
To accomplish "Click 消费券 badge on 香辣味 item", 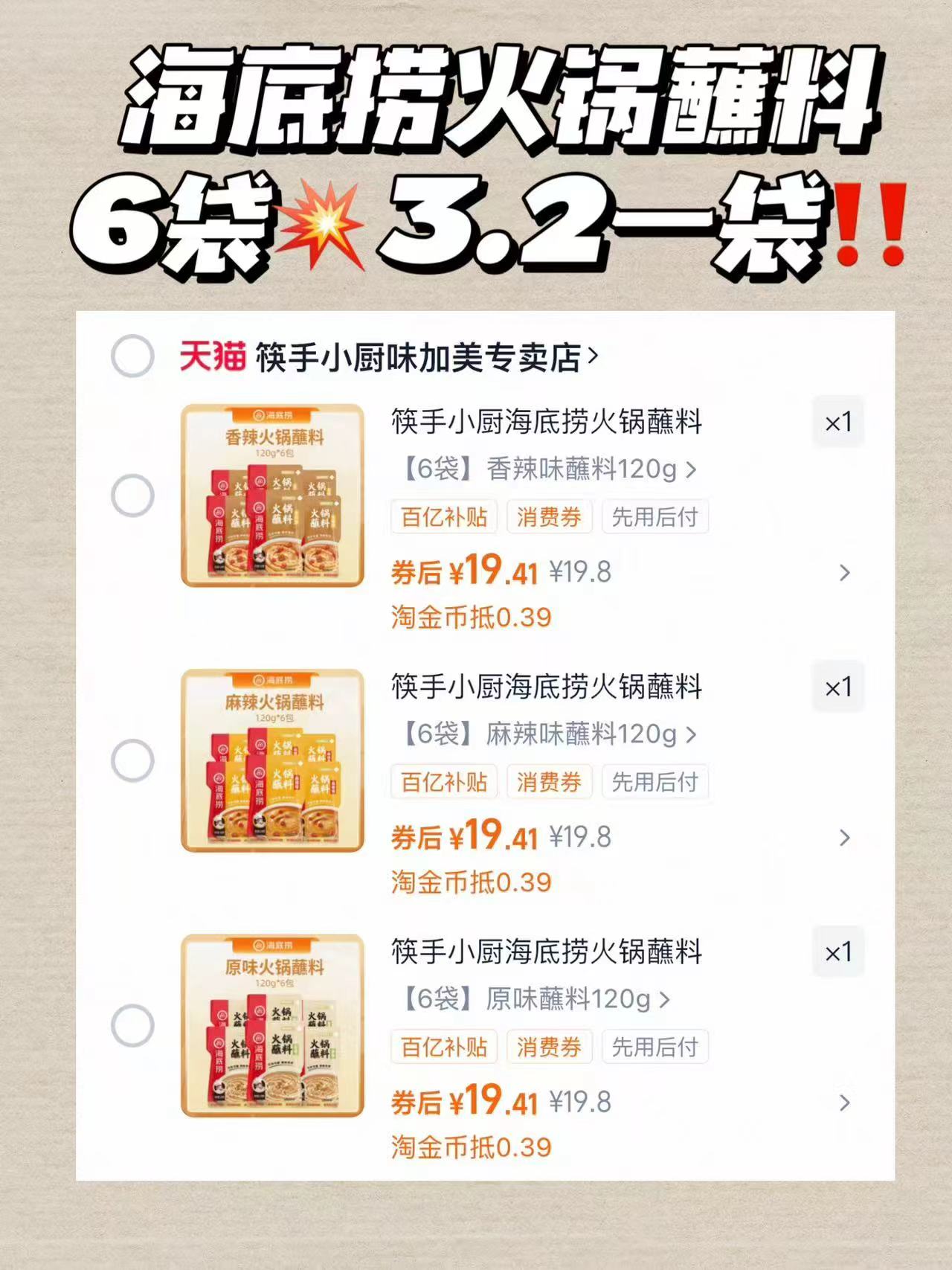I will pyautogui.click(x=550, y=516).
